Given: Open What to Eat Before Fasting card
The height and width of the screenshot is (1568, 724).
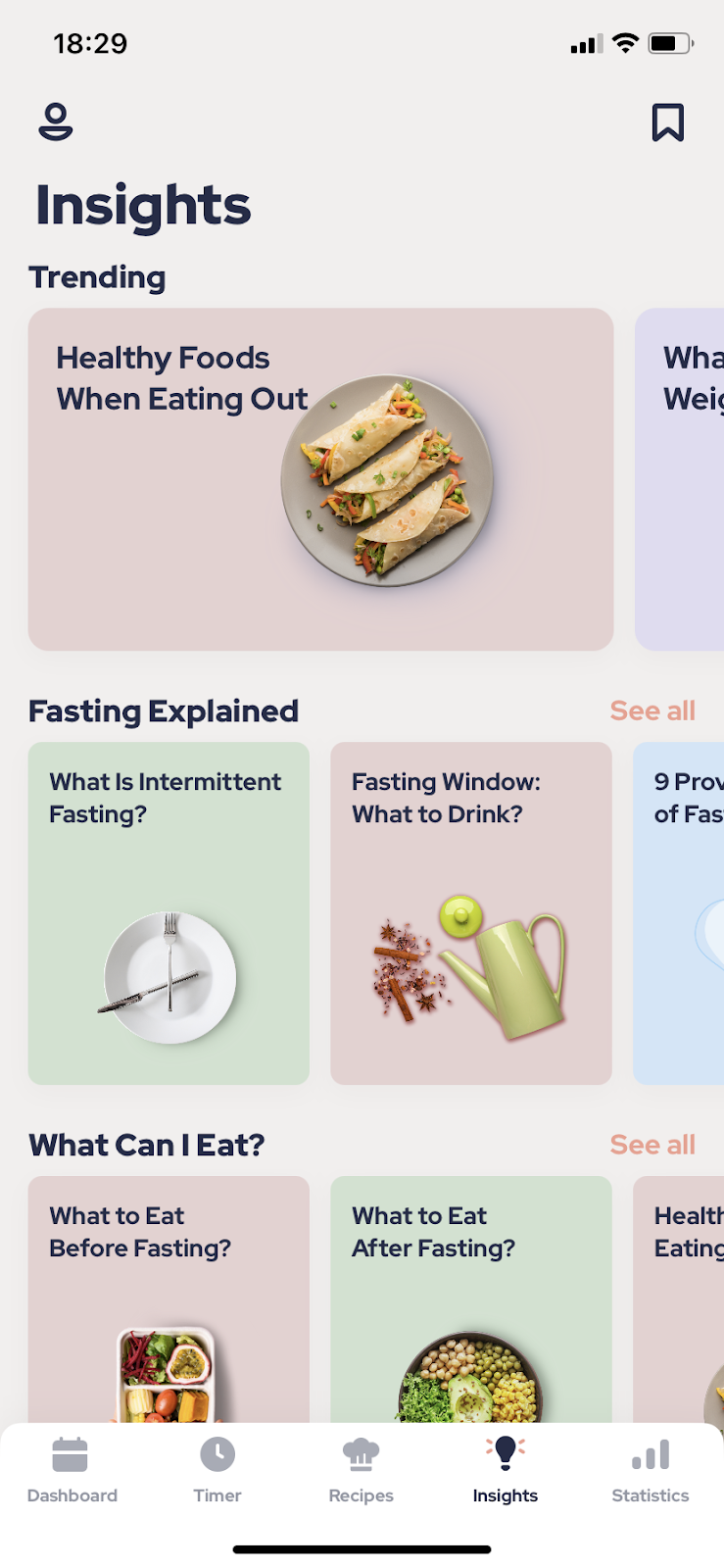Looking at the screenshot, I should point(169,1299).
